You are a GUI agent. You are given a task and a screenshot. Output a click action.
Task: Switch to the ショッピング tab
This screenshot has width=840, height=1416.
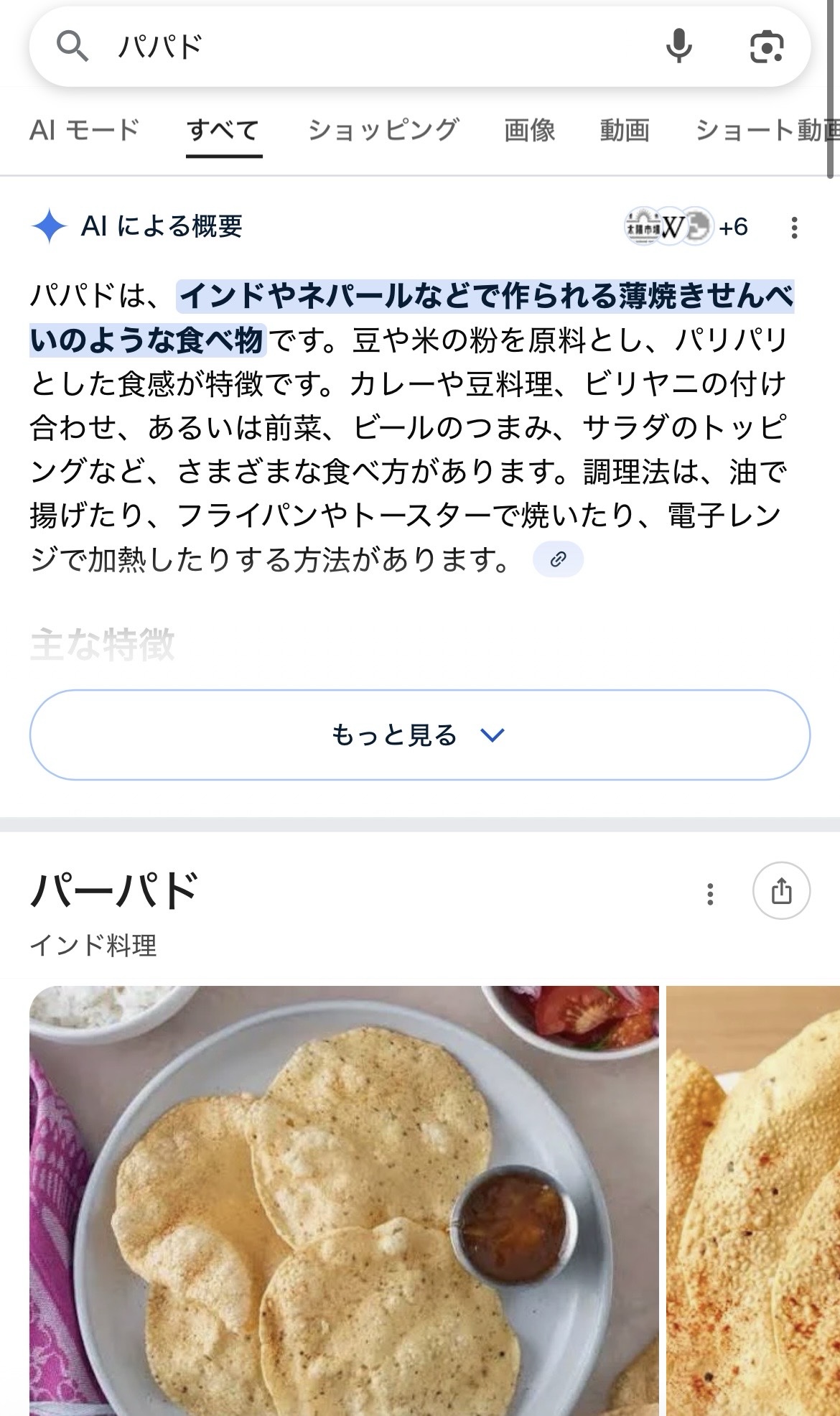(383, 130)
